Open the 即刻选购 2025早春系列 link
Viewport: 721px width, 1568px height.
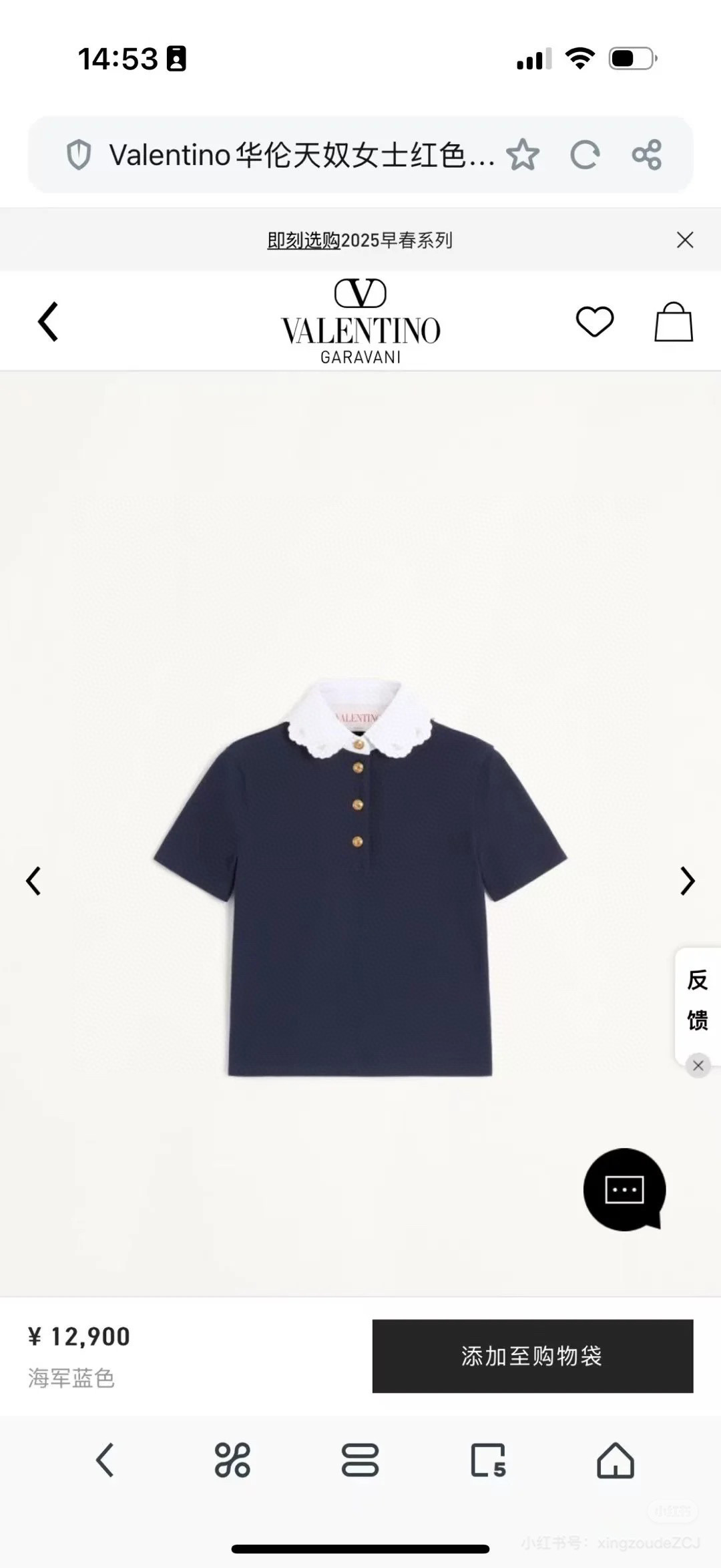click(x=359, y=240)
